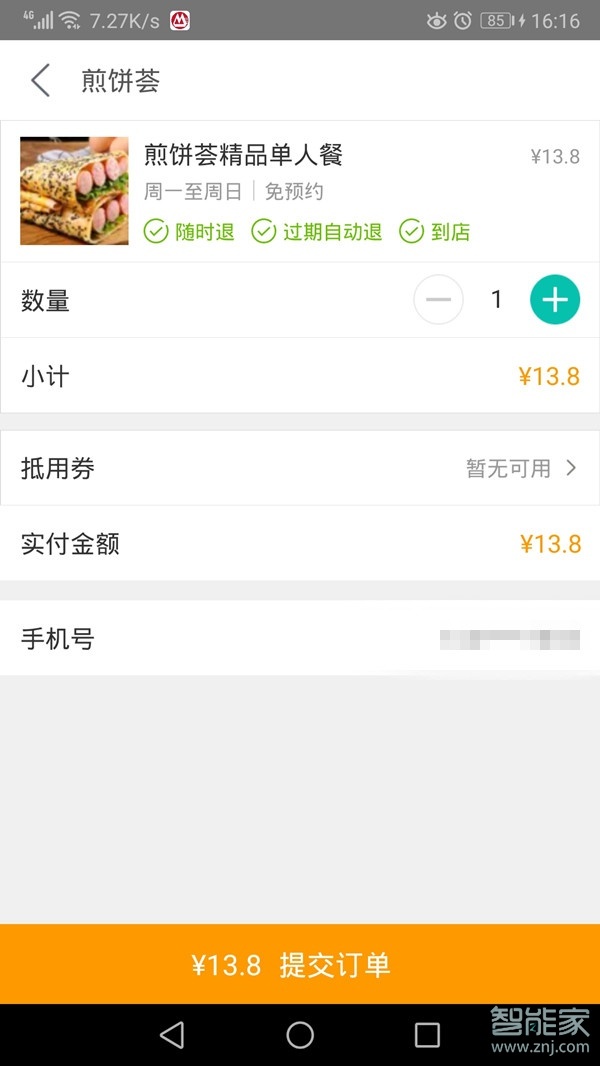Open the recent apps overview
This screenshot has width=600, height=1066.
point(427,1034)
